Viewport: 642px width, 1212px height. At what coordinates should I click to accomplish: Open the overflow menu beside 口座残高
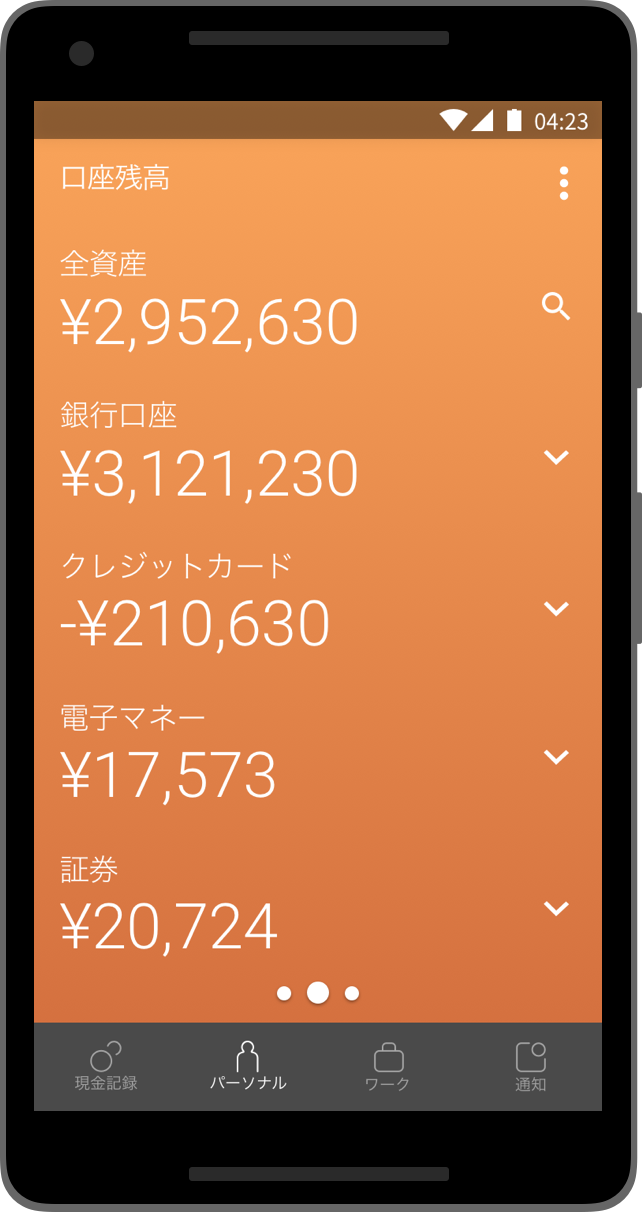tap(564, 184)
